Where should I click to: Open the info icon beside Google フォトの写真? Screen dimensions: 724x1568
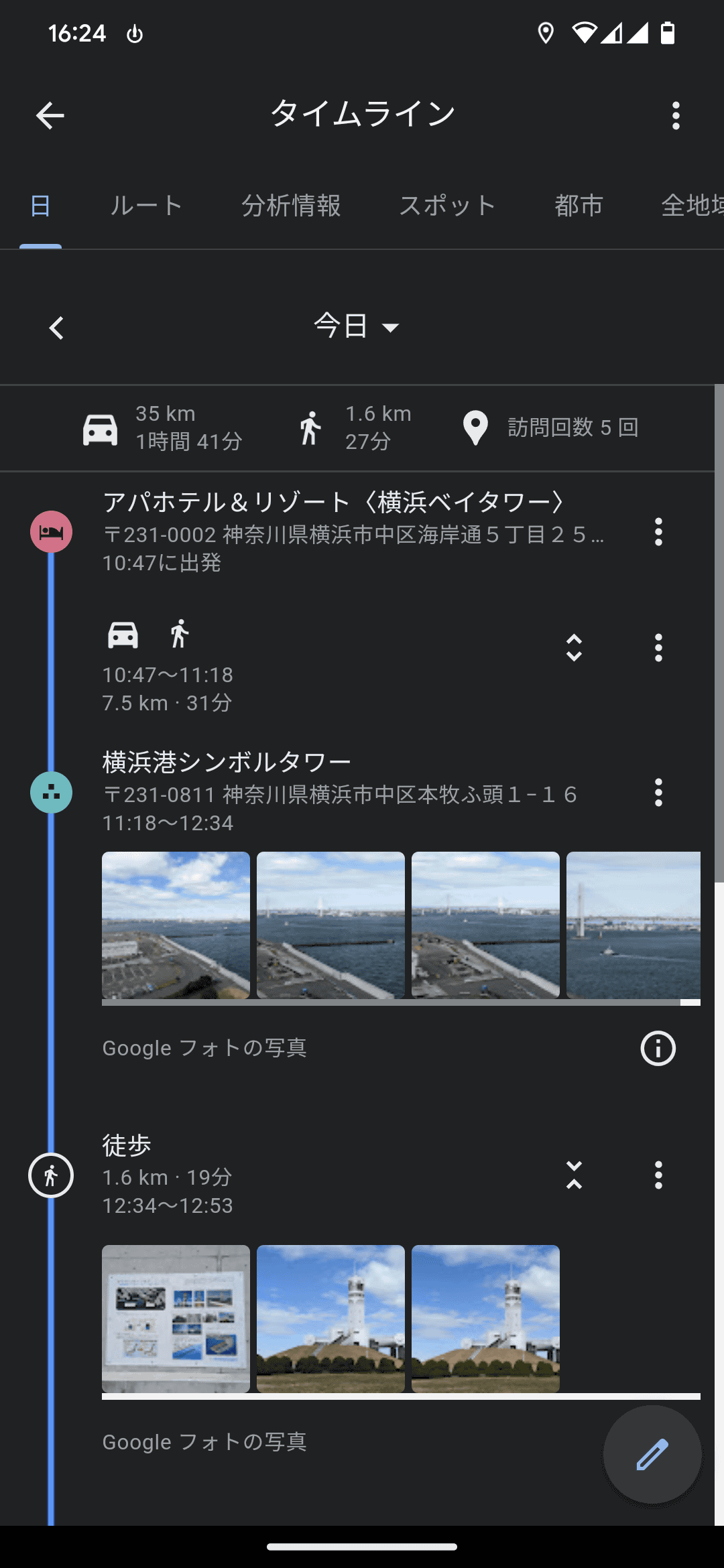tap(658, 1047)
